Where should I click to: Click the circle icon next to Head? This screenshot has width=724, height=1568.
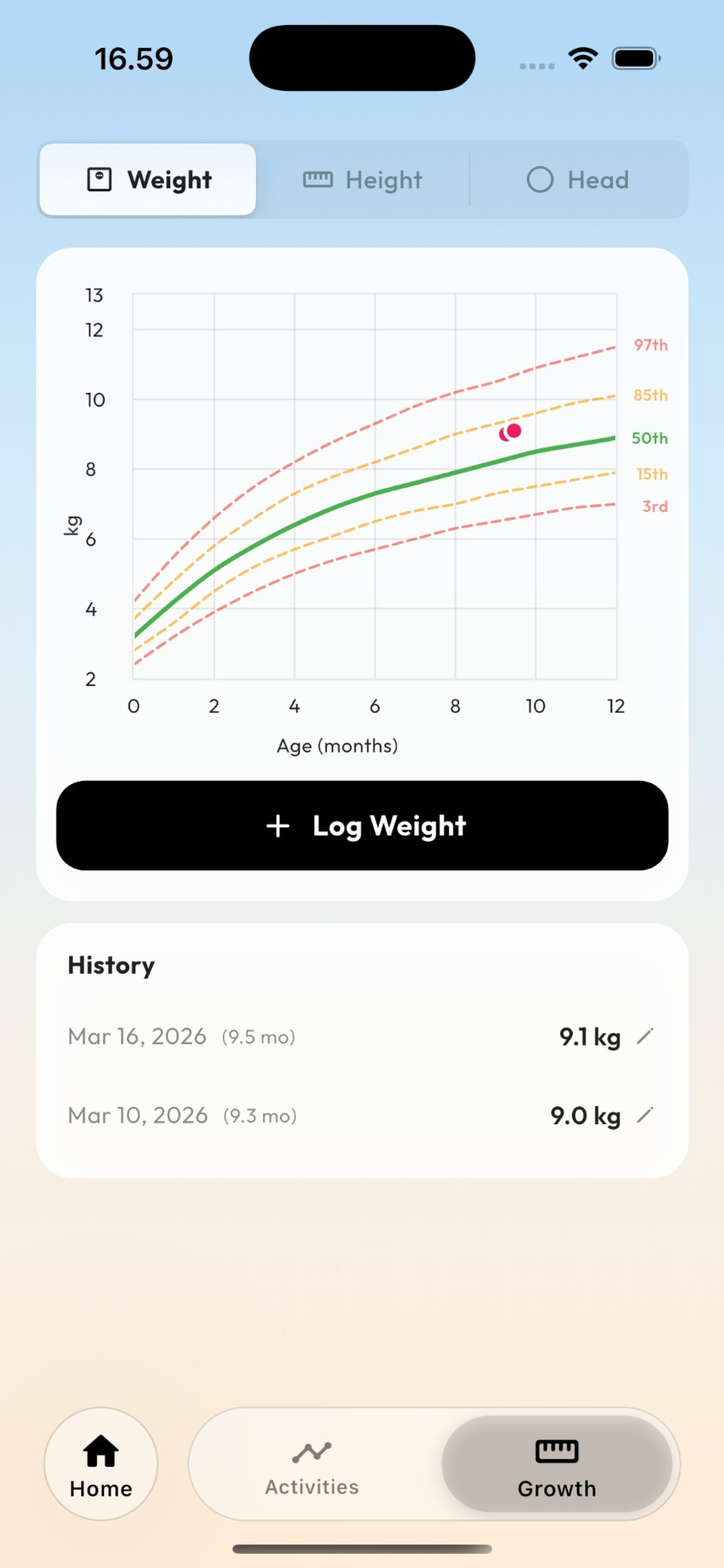point(542,180)
